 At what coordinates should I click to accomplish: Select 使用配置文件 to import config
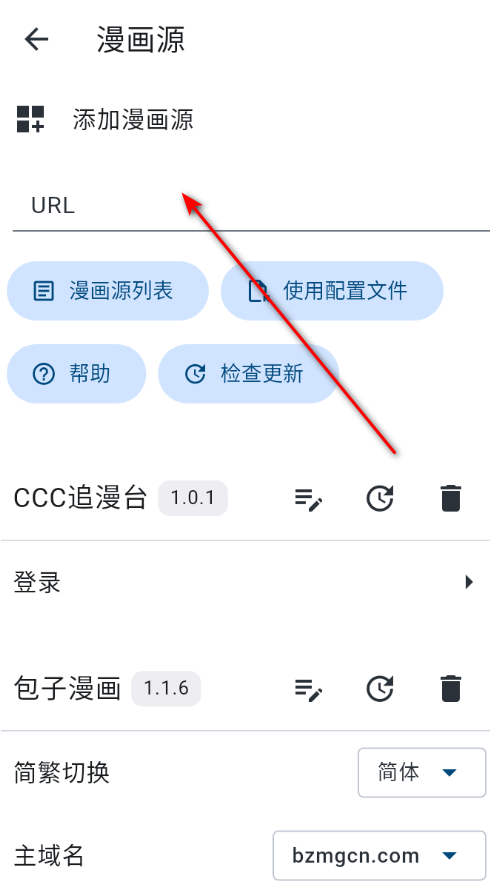tap(332, 291)
